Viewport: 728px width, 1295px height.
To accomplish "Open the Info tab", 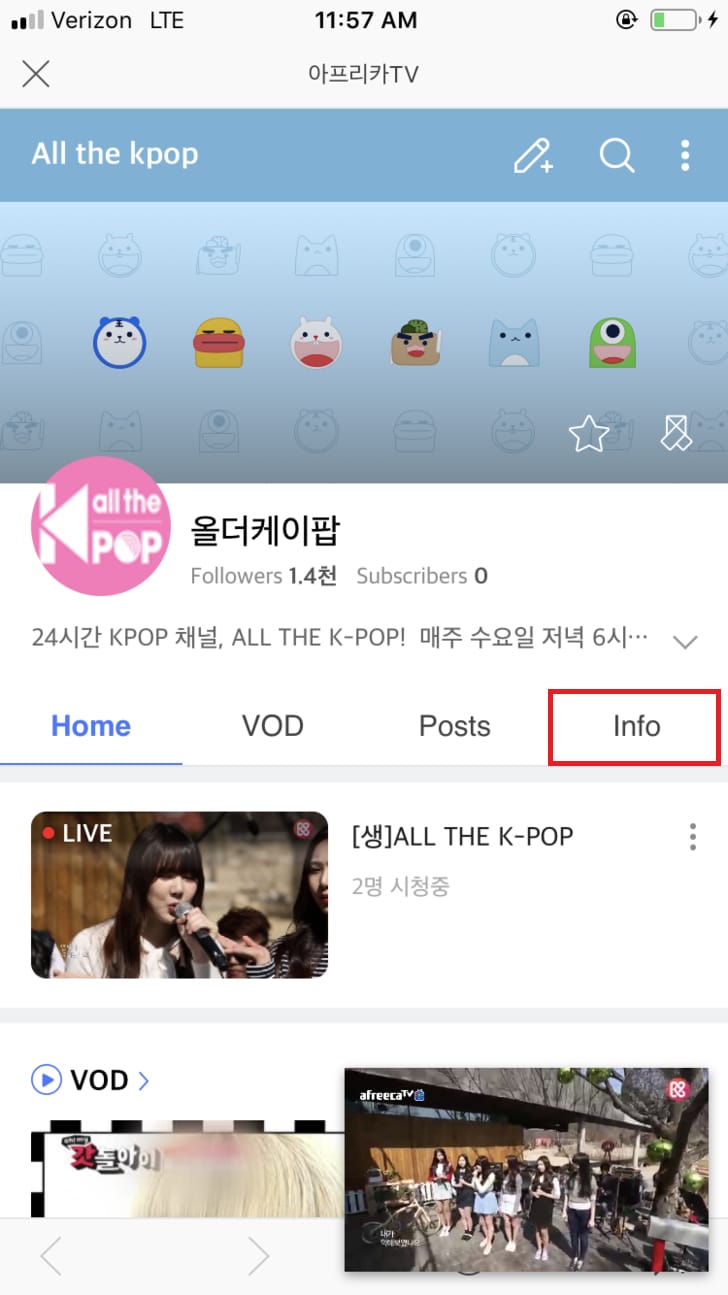I will click(636, 726).
